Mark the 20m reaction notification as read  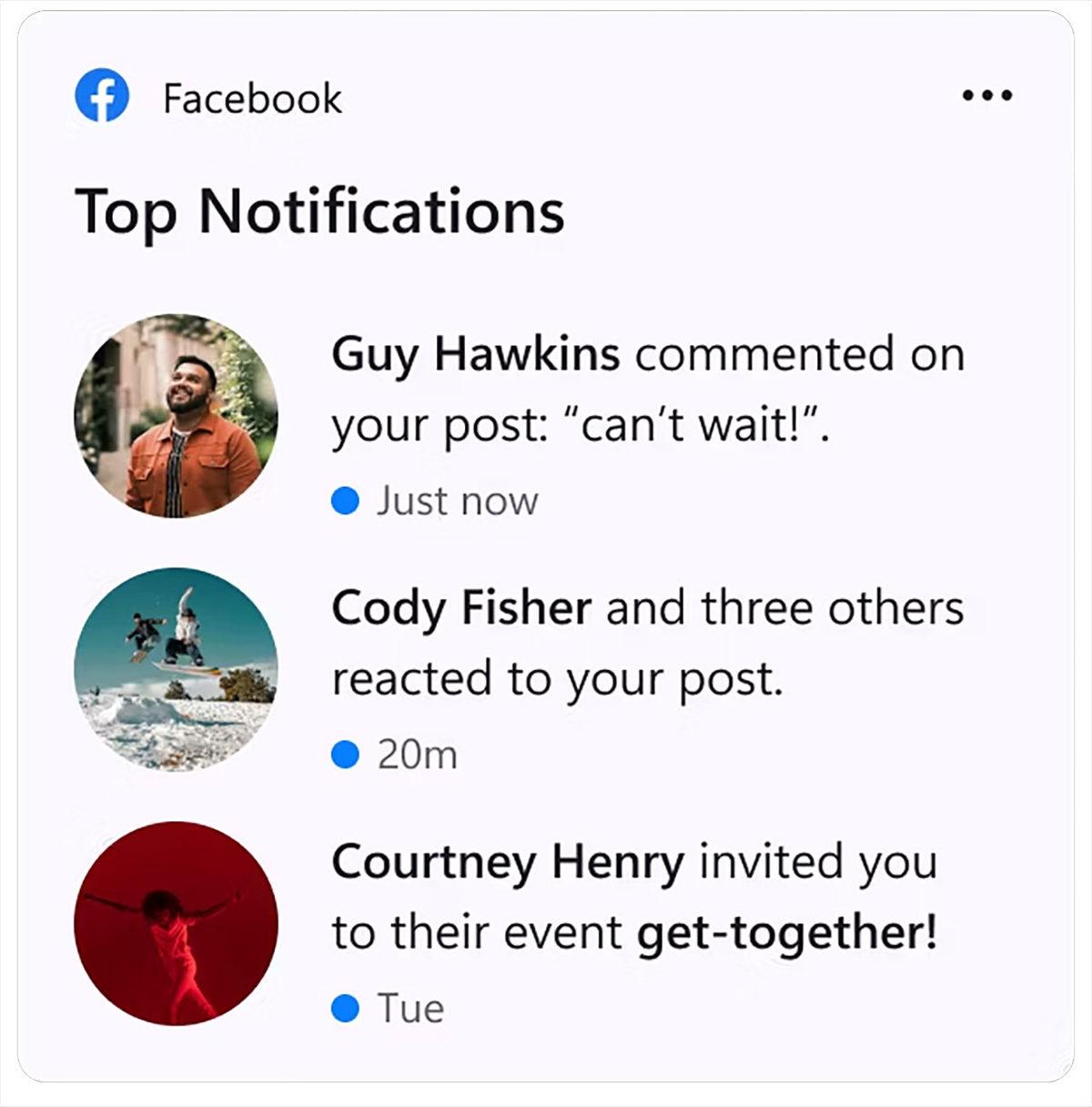click(x=344, y=753)
